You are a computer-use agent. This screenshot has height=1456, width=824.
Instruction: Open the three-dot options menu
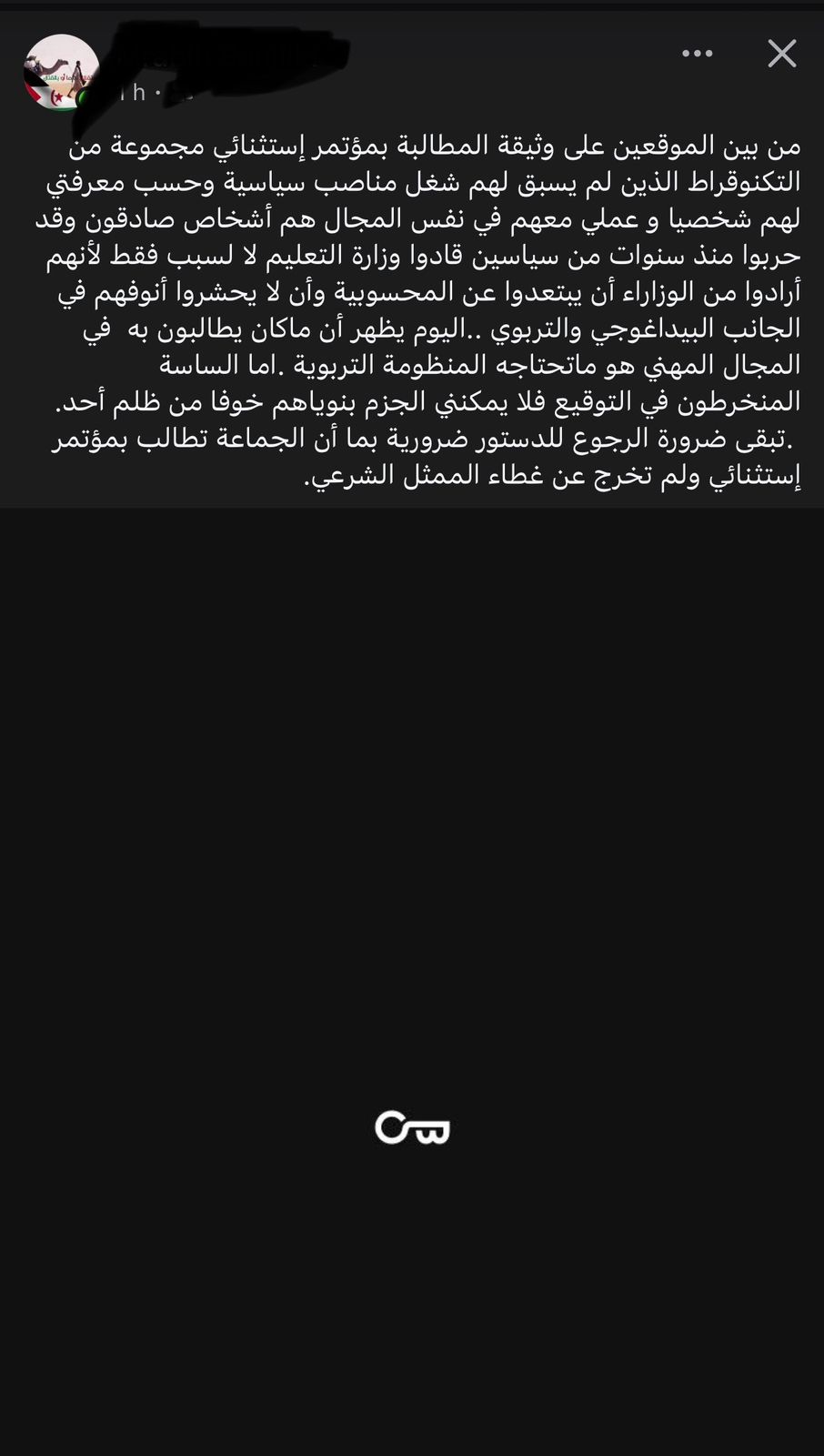click(698, 54)
